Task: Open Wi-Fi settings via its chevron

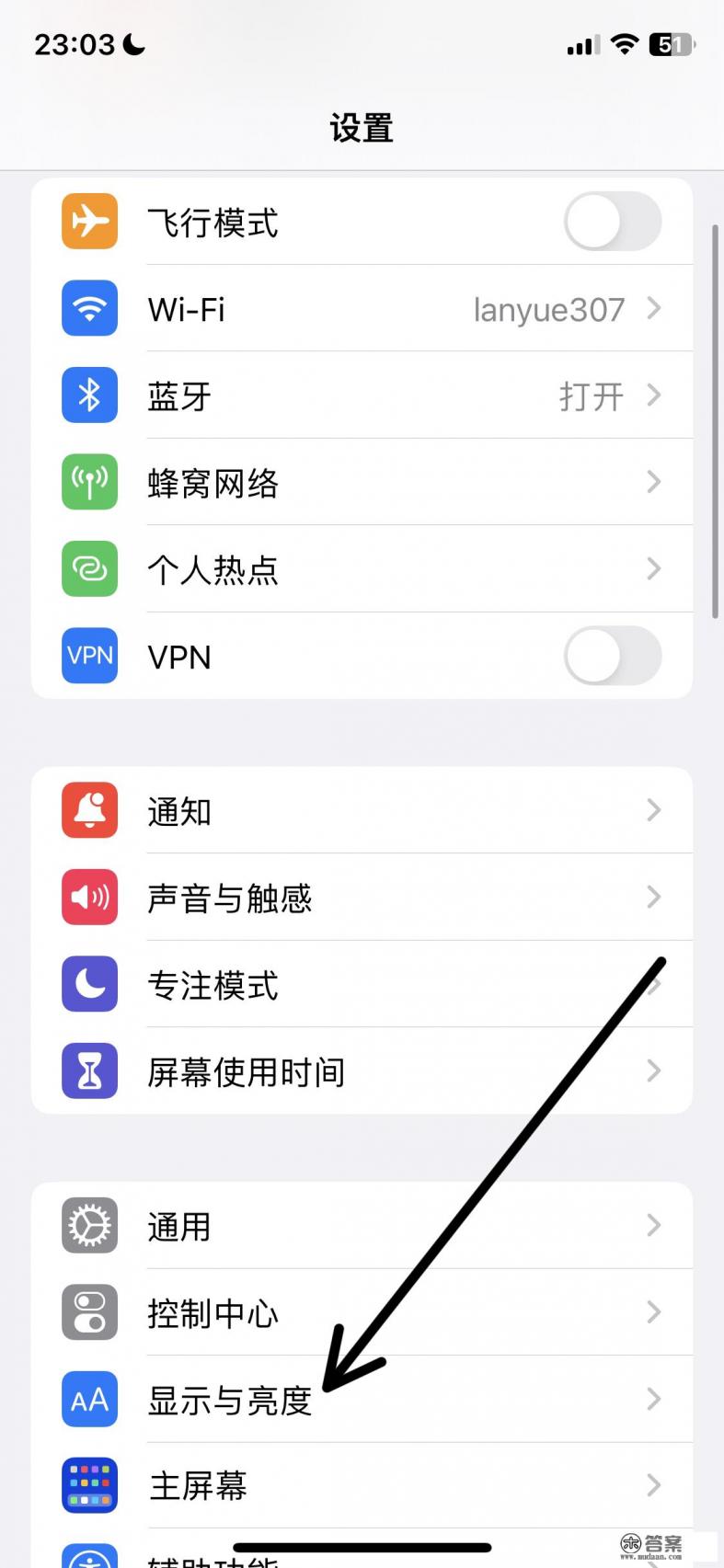Action: click(x=654, y=309)
